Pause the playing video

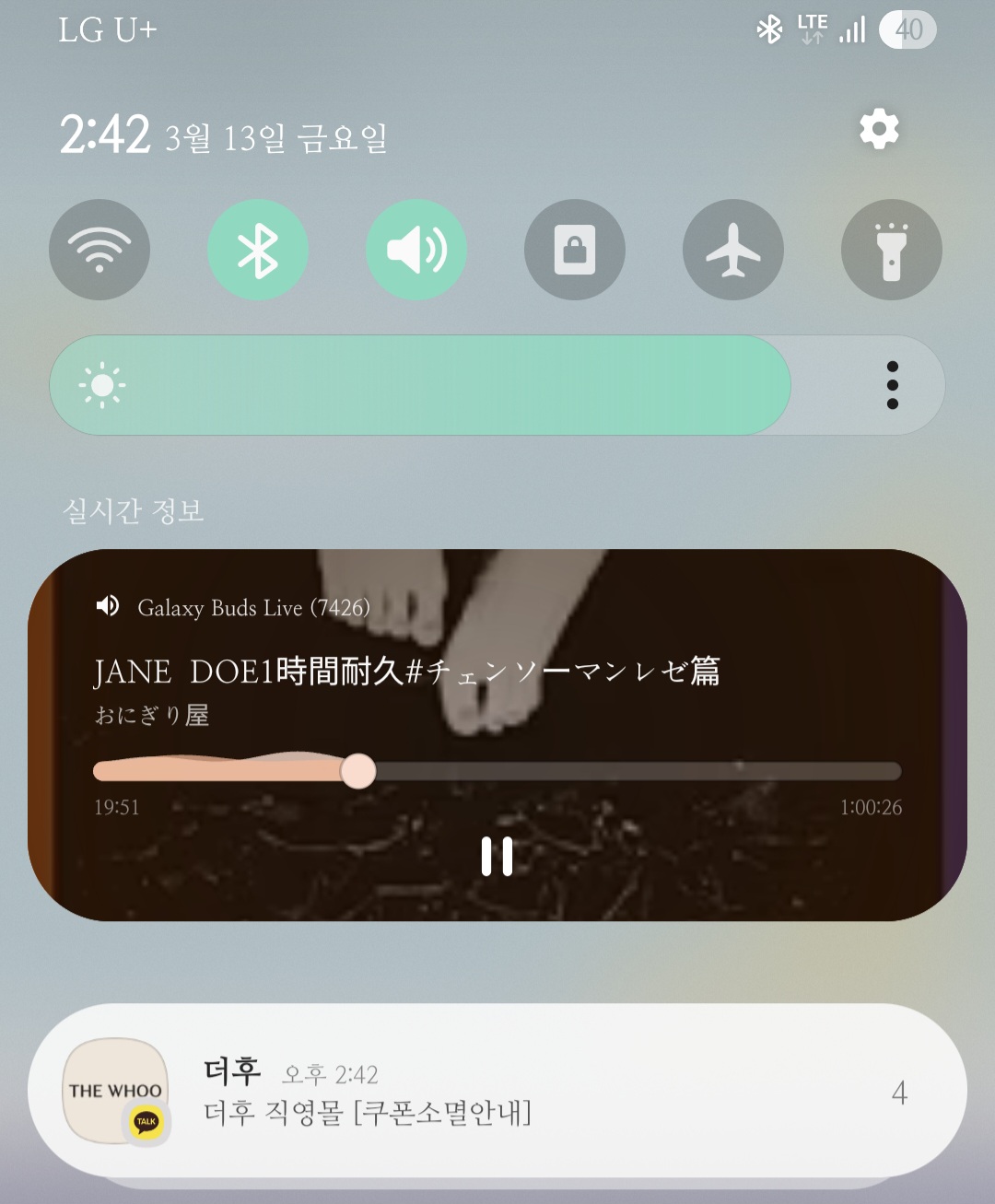(x=497, y=856)
